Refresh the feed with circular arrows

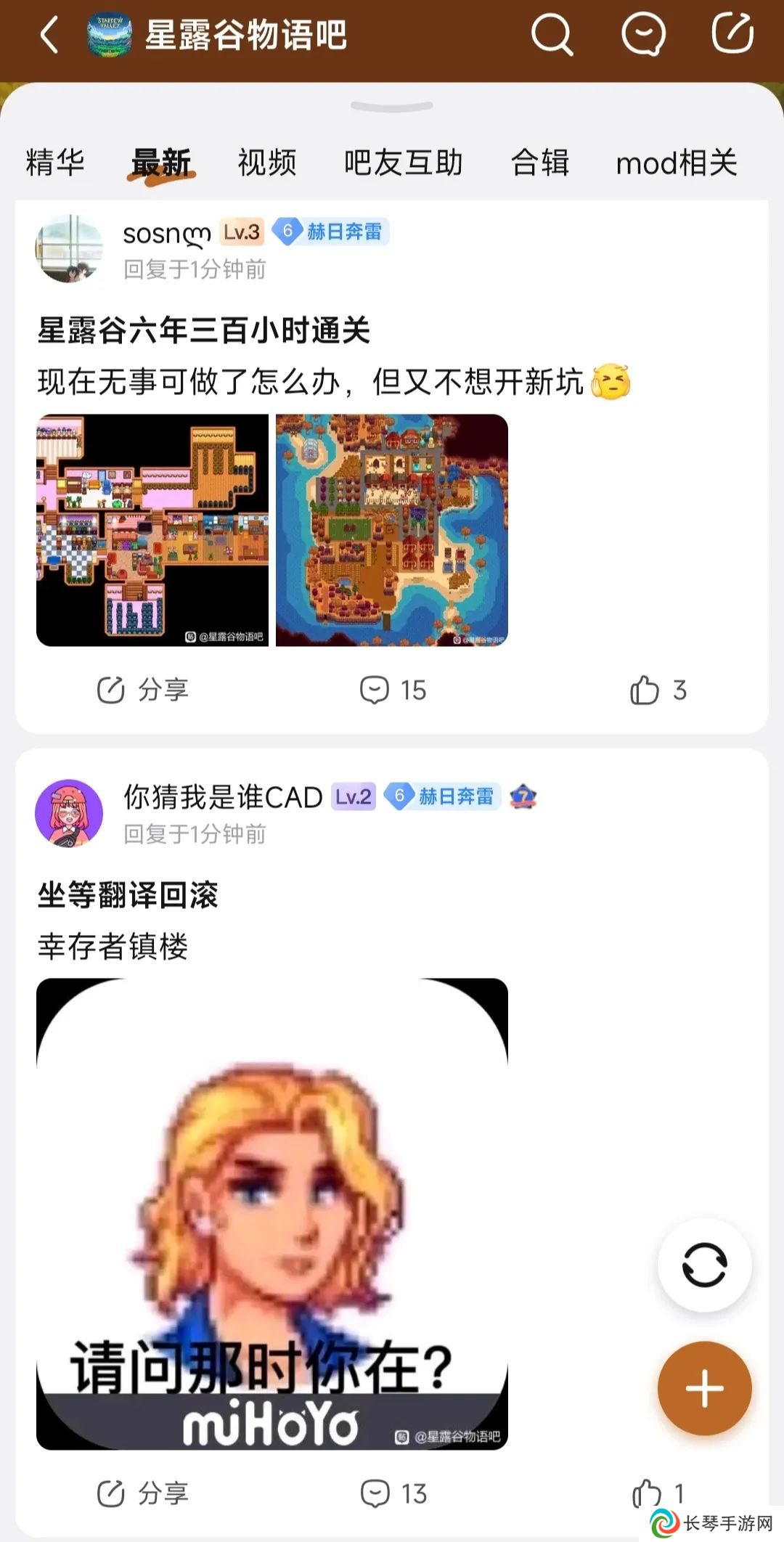704,1265
